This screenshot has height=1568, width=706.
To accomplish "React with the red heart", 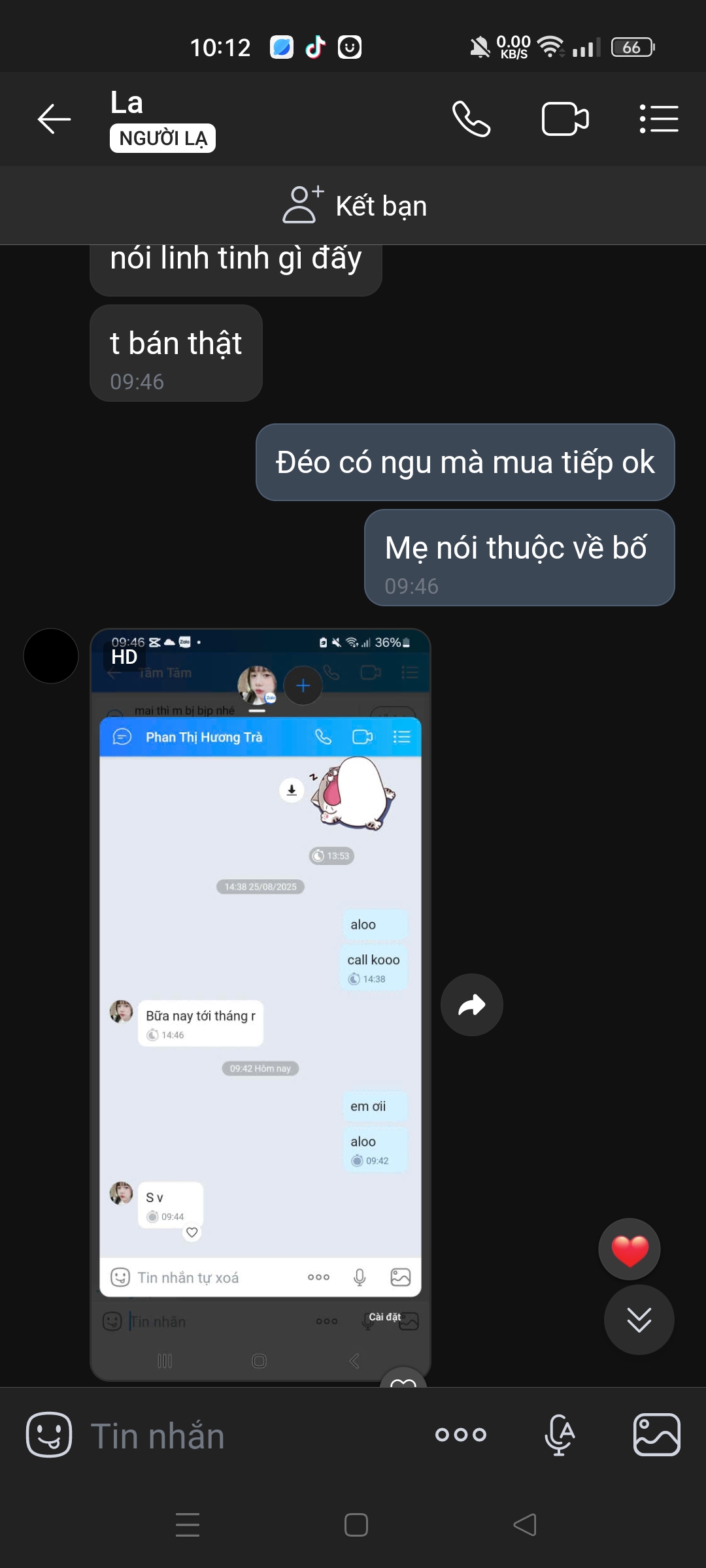I will tap(630, 1249).
